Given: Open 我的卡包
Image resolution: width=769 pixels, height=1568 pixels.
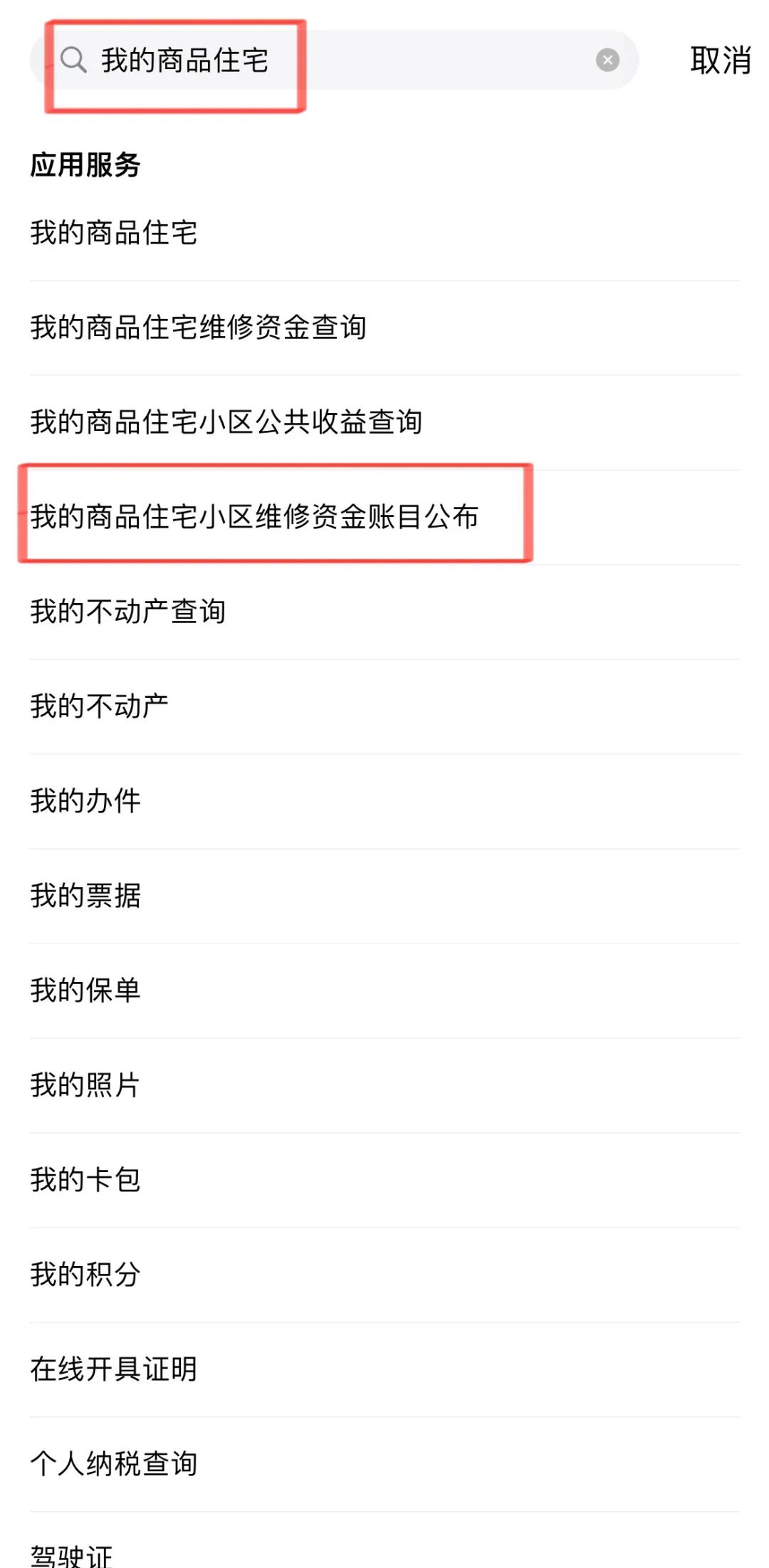Looking at the screenshot, I should (x=85, y=1180).
